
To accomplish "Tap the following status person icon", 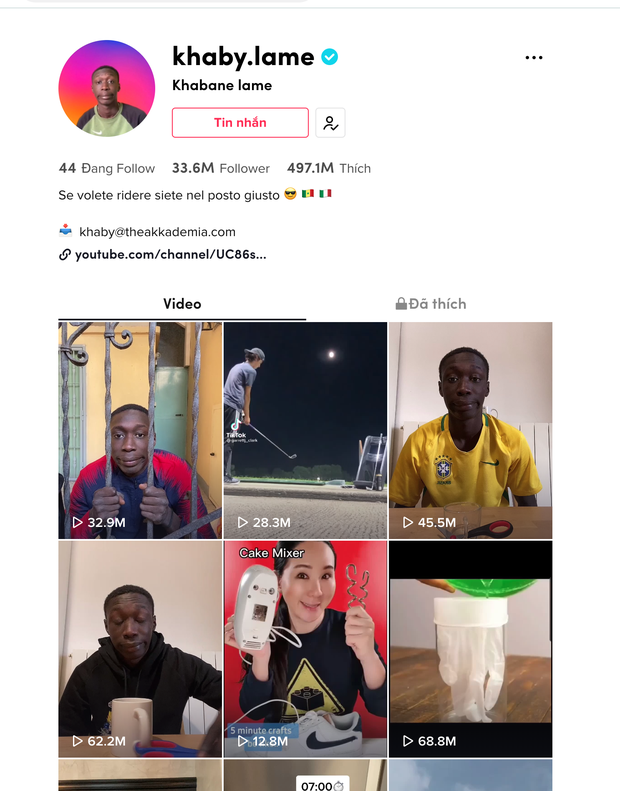I will [x=330, y=123].
